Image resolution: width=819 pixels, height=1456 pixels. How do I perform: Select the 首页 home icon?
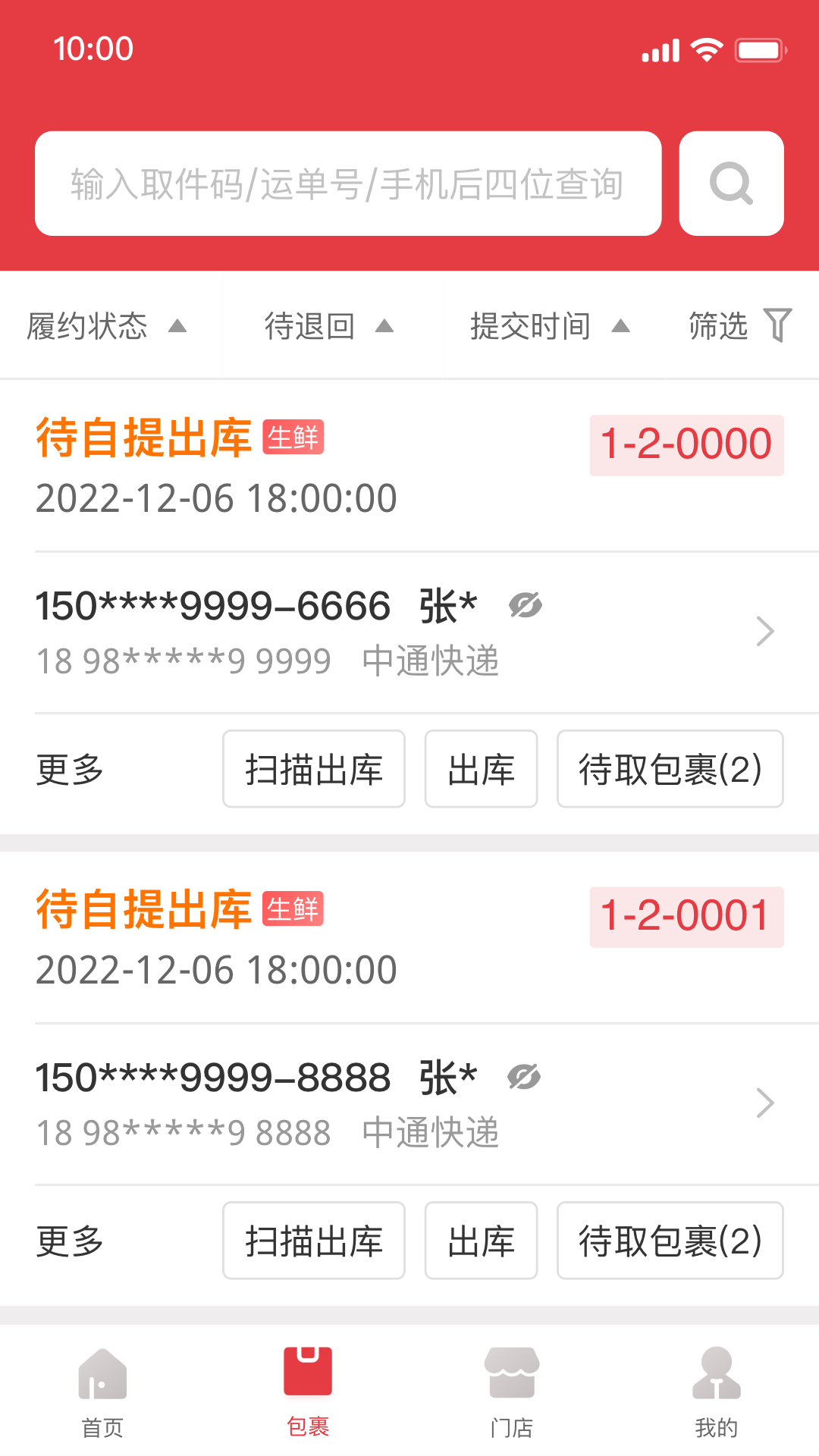pyautogui.click(x=102, y=1373)
